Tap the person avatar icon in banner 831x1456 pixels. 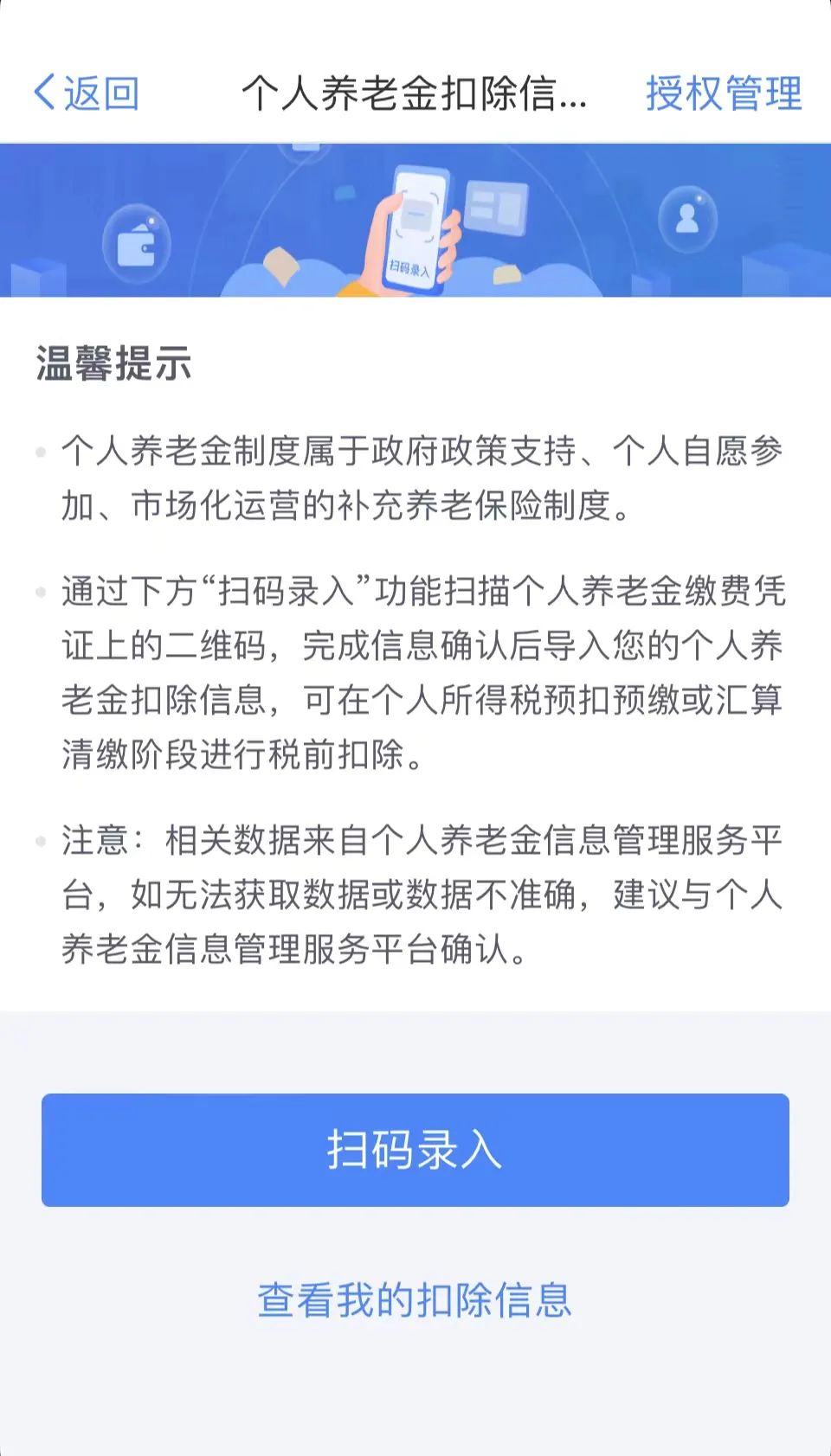coord(686,219)
